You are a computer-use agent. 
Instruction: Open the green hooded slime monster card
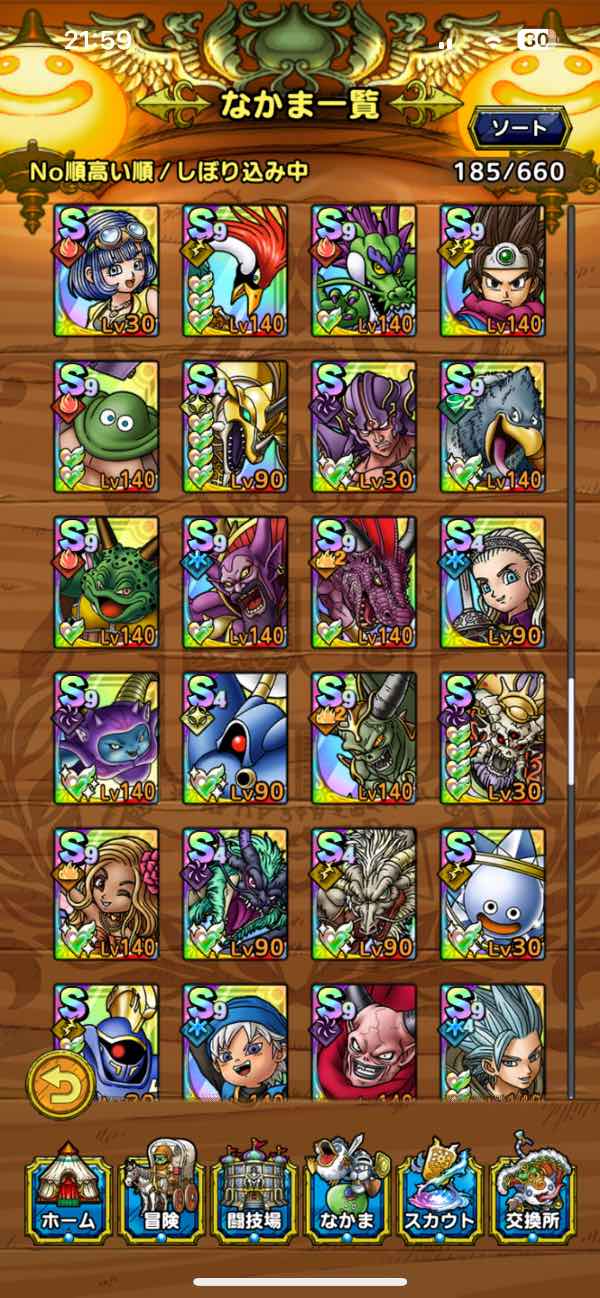pyautogui.click(x=107, y=424)
